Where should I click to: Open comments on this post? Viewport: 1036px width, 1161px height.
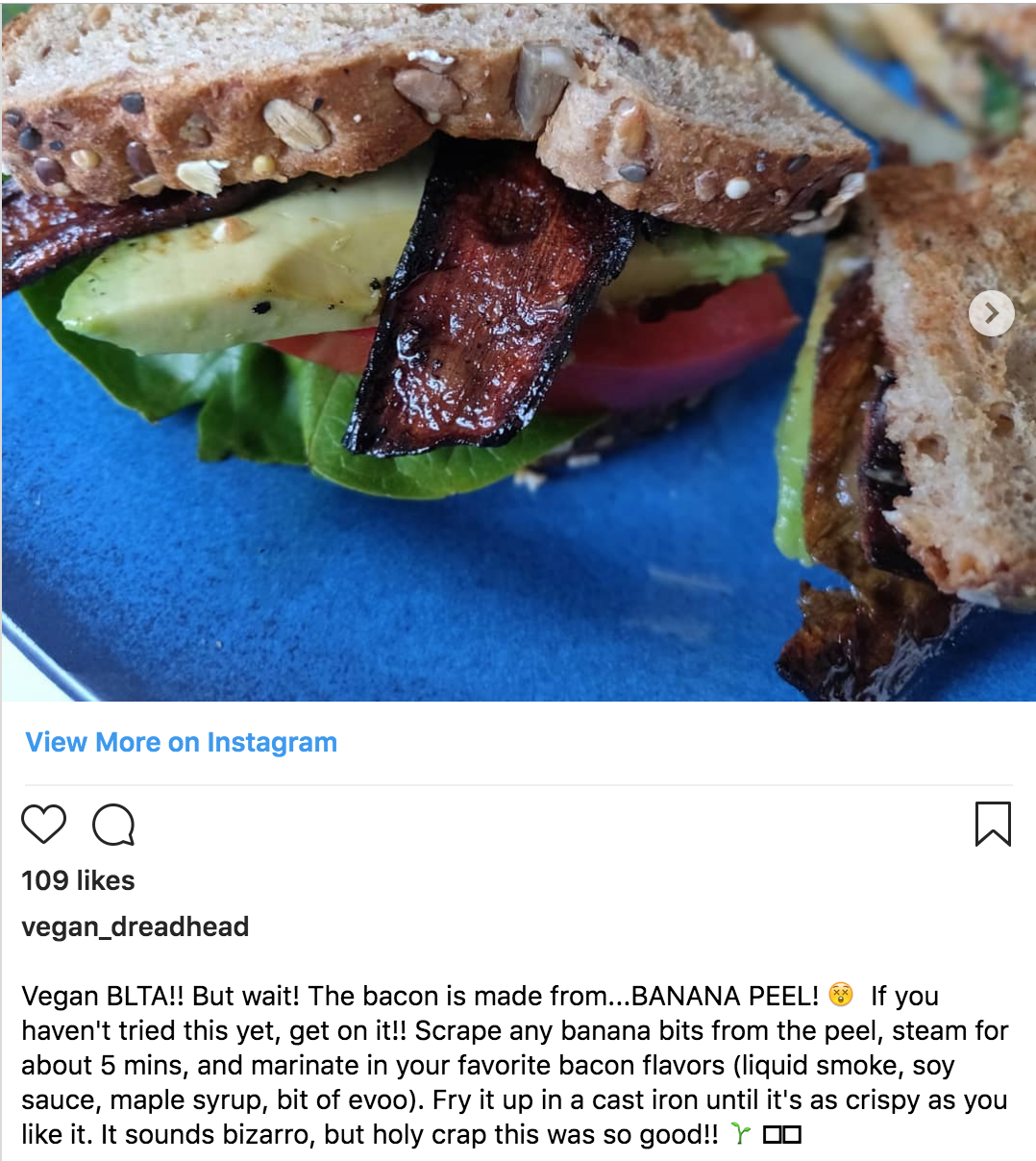click(113, 825)
